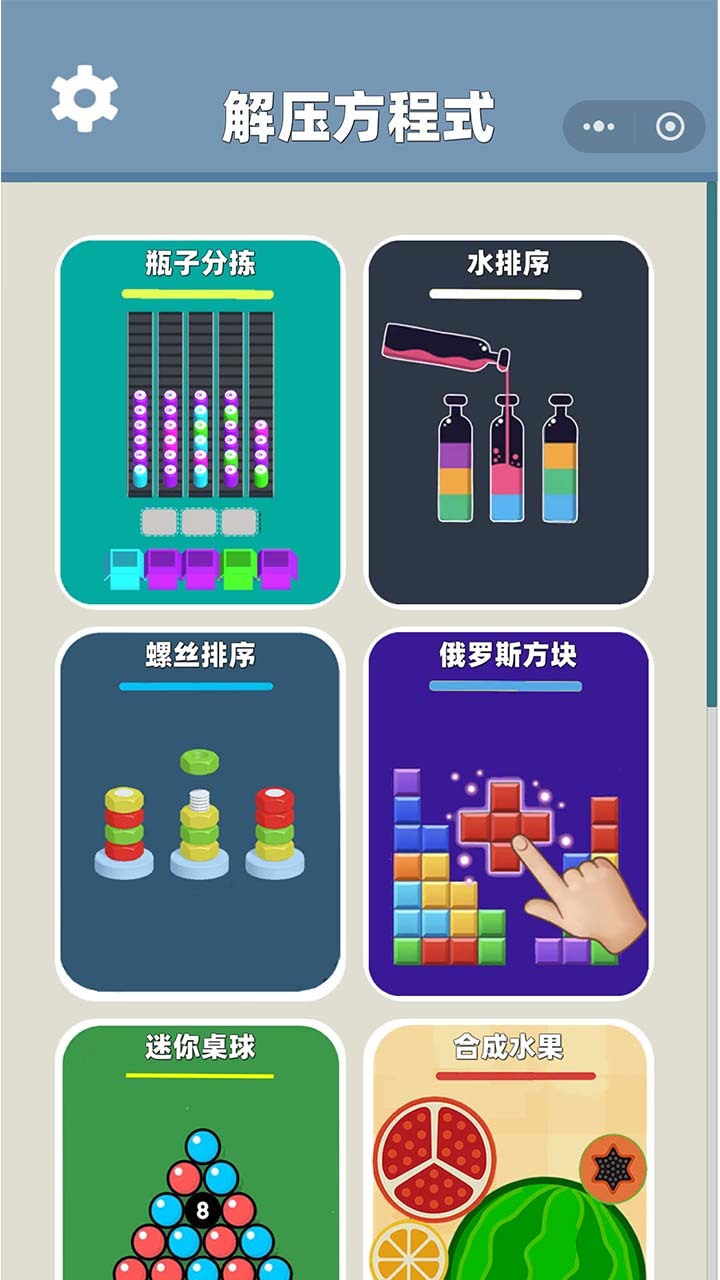Image resolution: width=720 pixels, height=1280 pixels.
Task: Tap the ··· more options in the capsule
Action: (600, 127)
